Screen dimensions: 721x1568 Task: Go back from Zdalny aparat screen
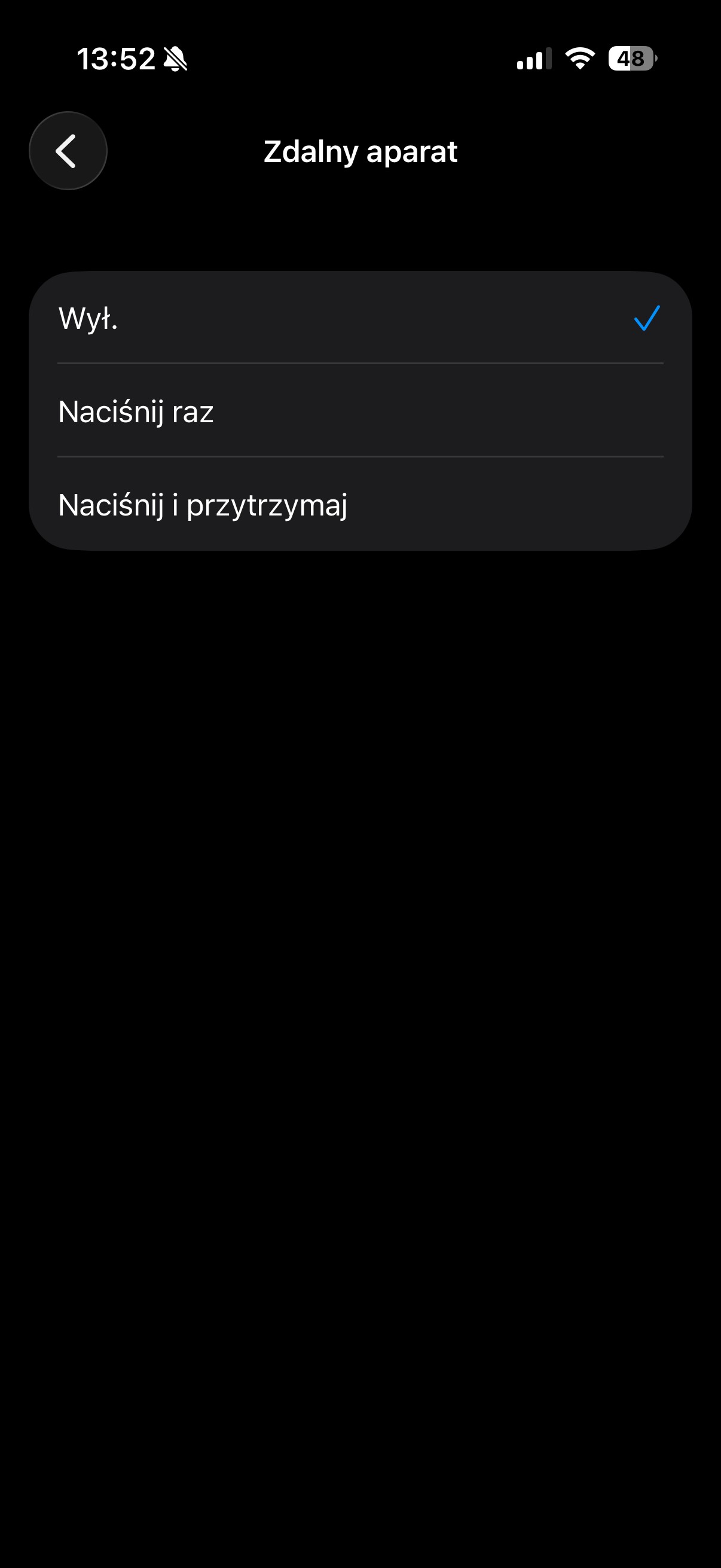point(68,151)
